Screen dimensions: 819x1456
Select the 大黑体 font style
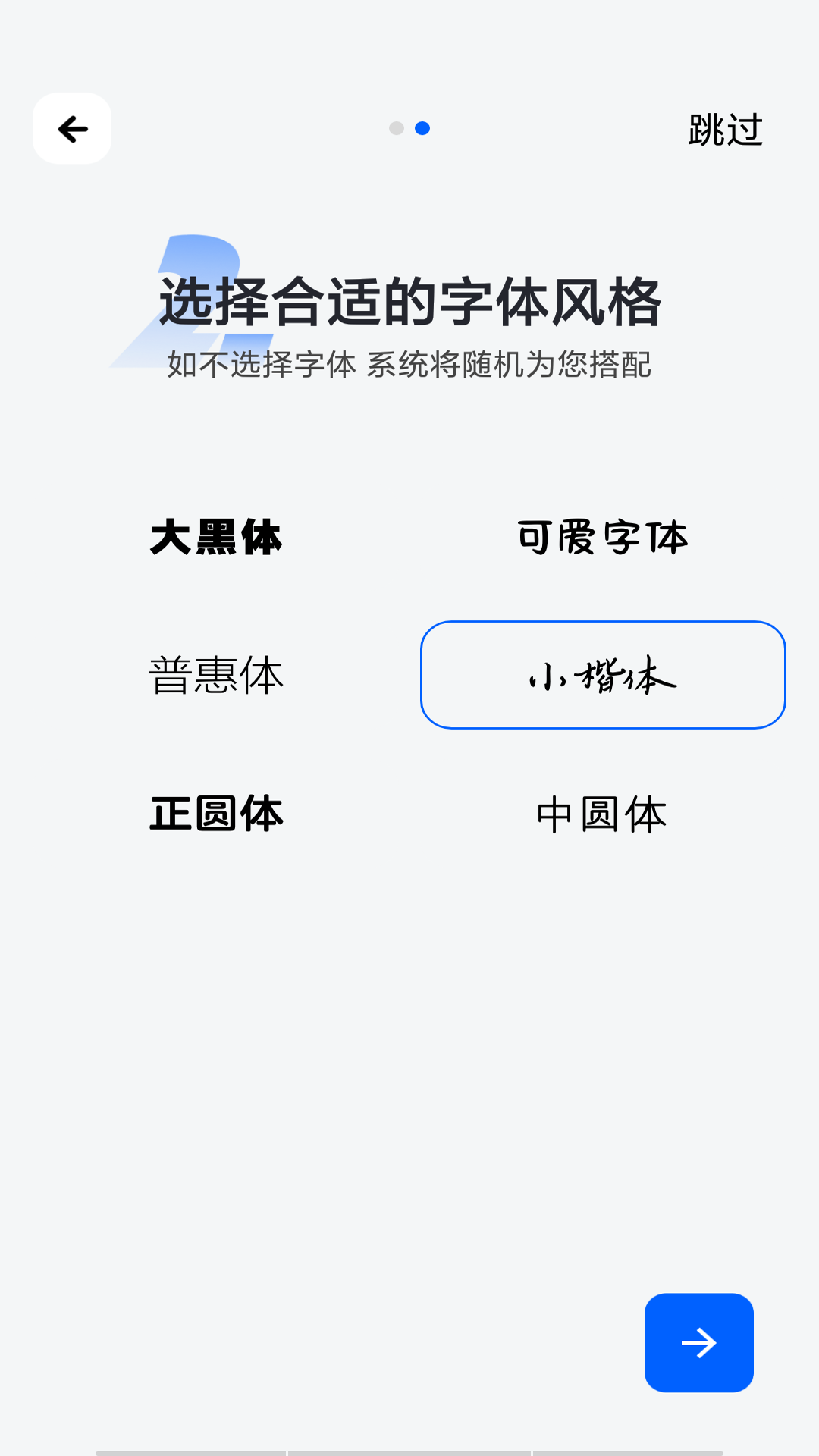(216, 538)
